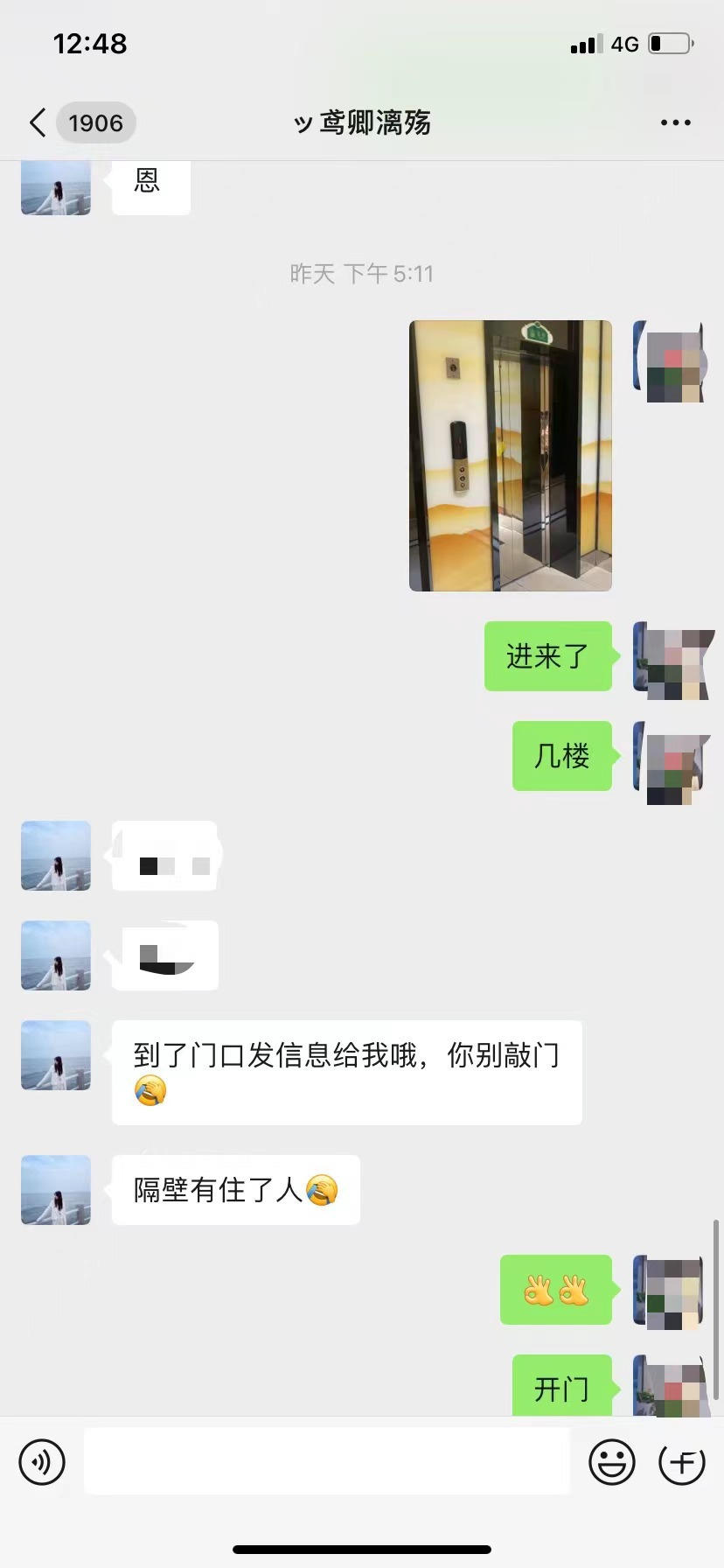Open the emoji sticker panel
Image resolution: width=724 pixels, height=1568 pixels.
tap(611, 1461)
